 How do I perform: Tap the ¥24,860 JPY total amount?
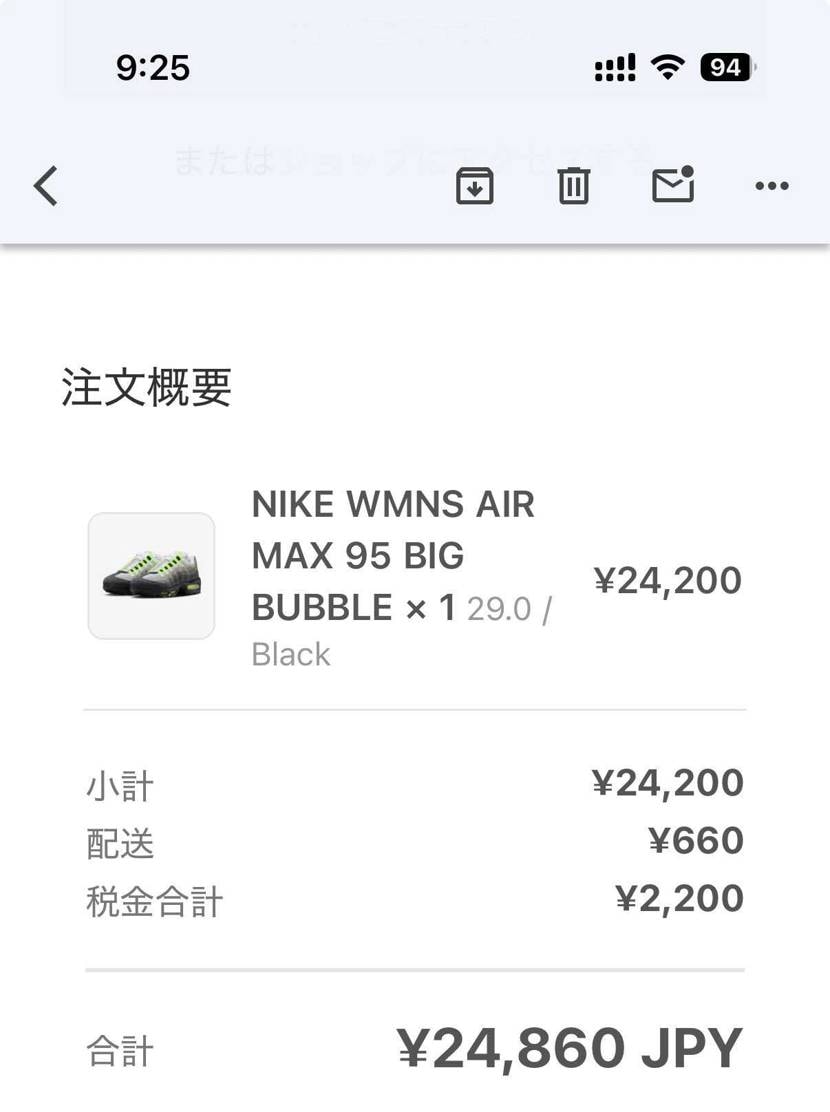click(x=570, y=1046)
